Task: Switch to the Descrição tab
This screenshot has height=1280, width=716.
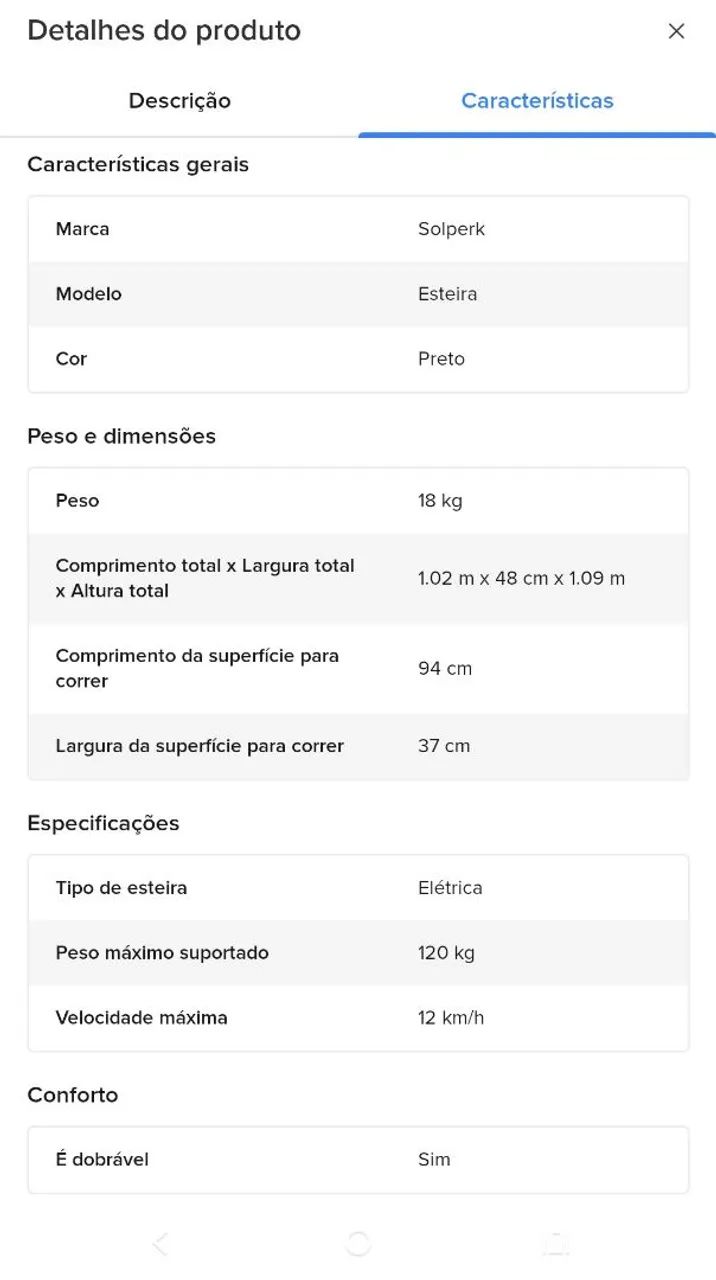Action: coord(179,100)
